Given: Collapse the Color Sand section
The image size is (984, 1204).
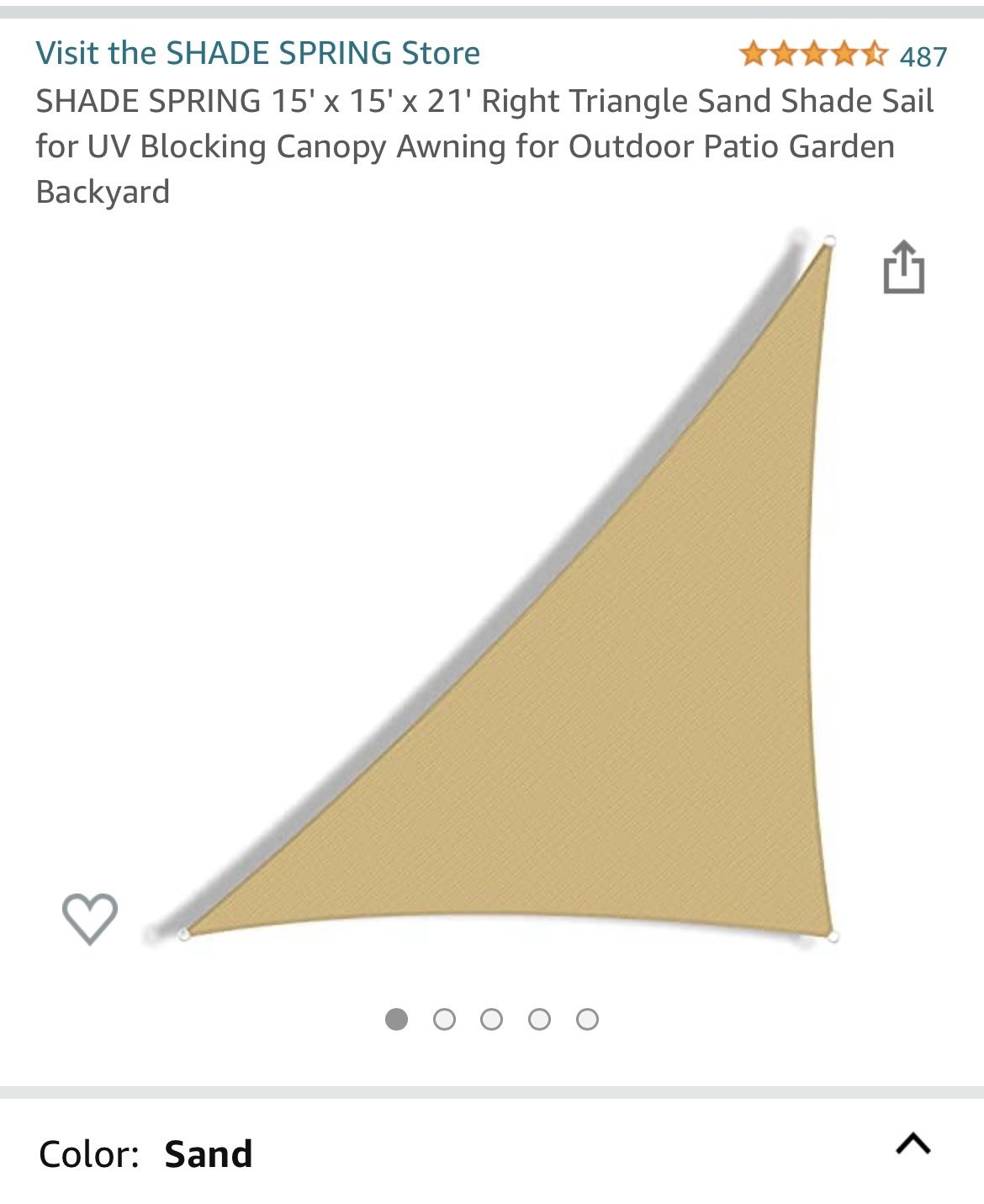Looking at the screenshot, I should [913, 1144].
